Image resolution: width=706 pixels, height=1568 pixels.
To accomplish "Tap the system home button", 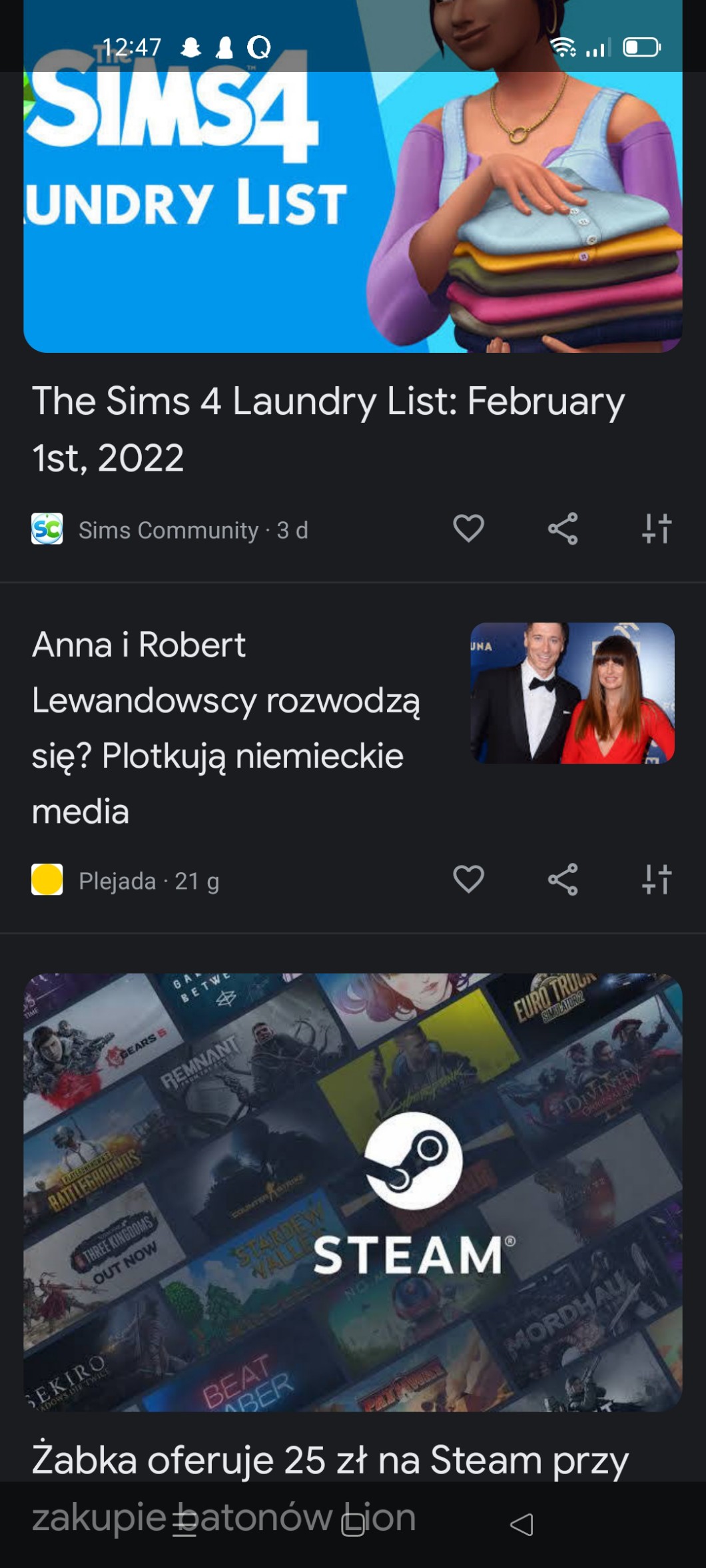I will click(x=352, y=1525).
